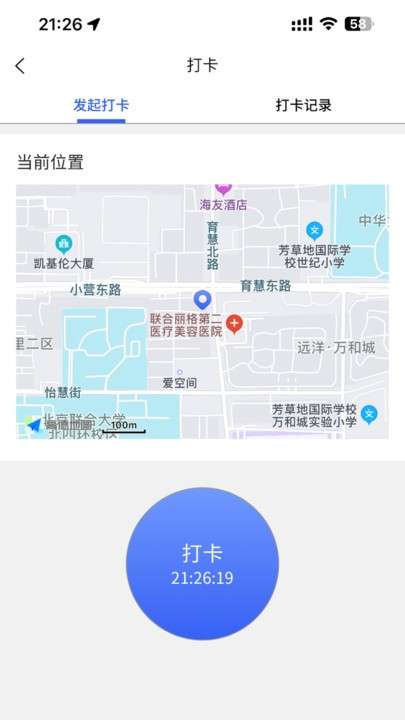Go back using the top-left arrow
The width and height of the screenshot is (405, 720).
(x=20, y=66)
